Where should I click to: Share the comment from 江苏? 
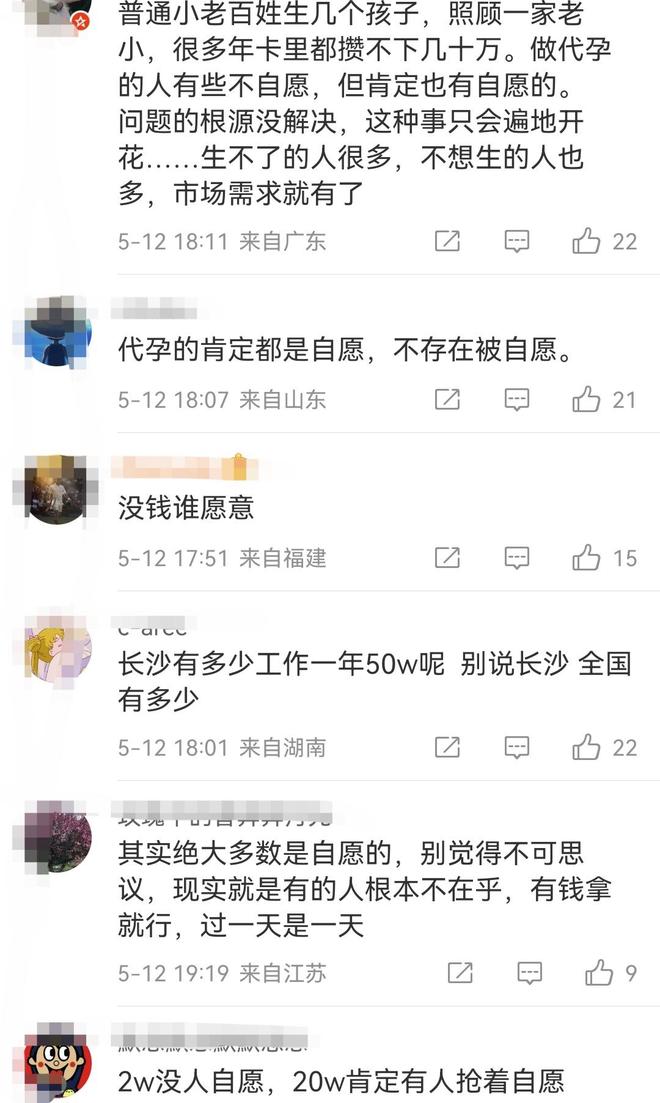tap(460, 972)
